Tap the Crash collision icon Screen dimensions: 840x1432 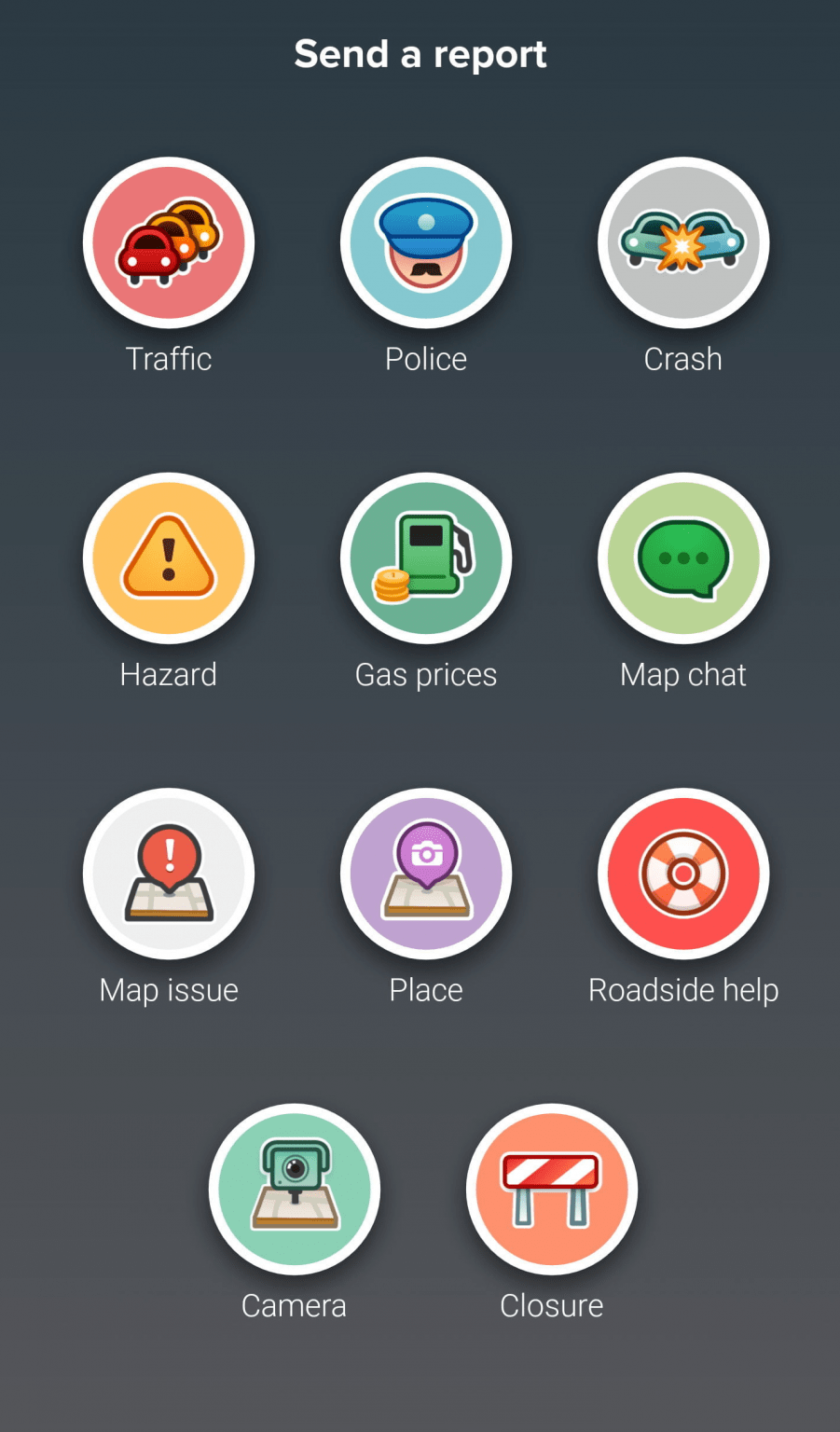click(683, 241)
